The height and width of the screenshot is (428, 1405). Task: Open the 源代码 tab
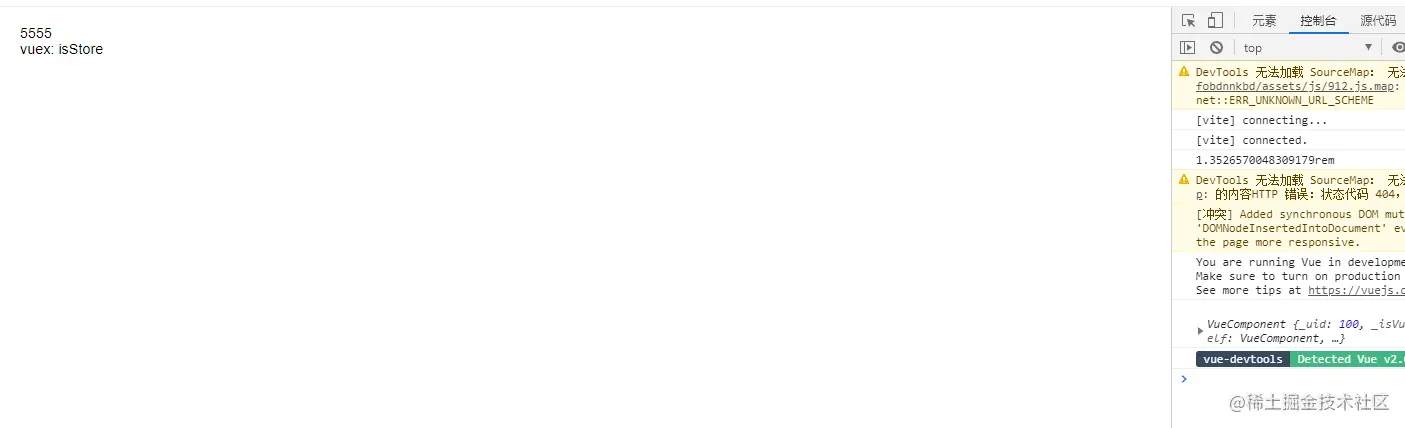[1378, 21]
